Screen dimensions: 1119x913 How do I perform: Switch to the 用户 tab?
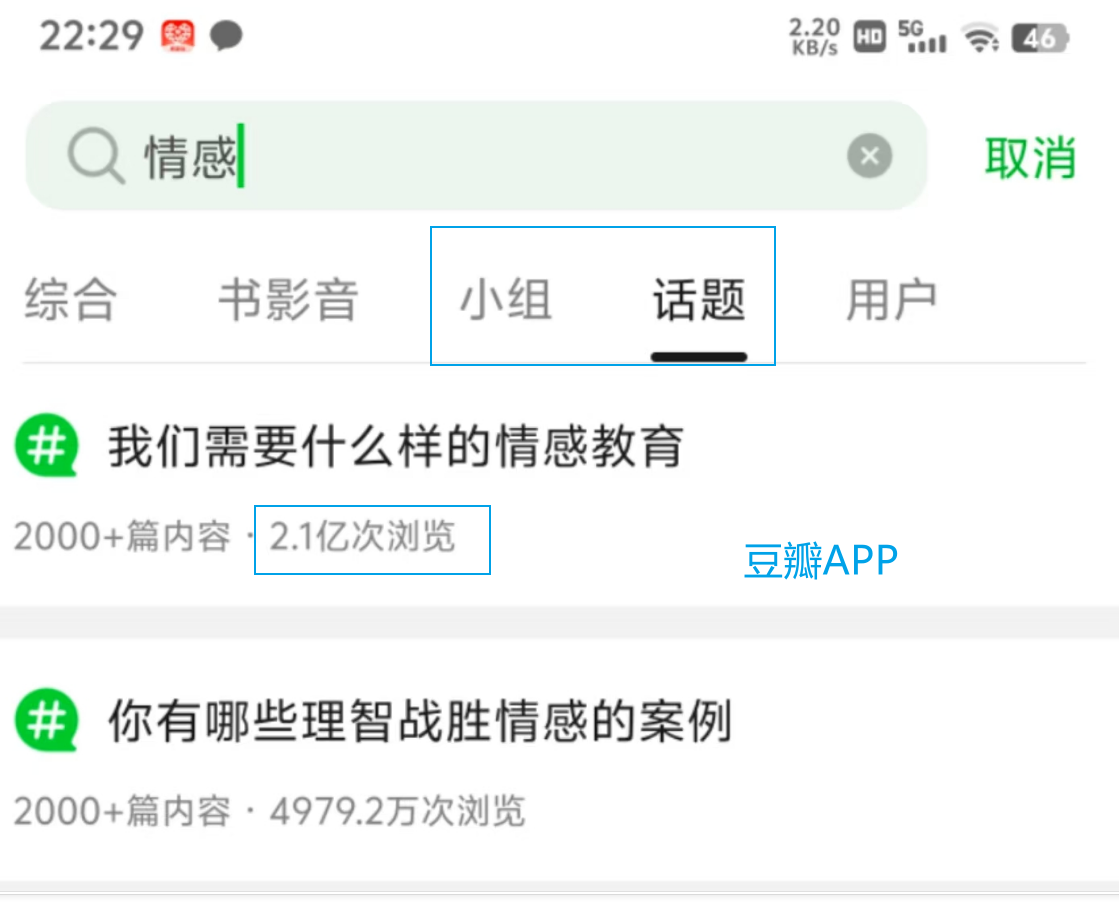[x=890, y=300]
